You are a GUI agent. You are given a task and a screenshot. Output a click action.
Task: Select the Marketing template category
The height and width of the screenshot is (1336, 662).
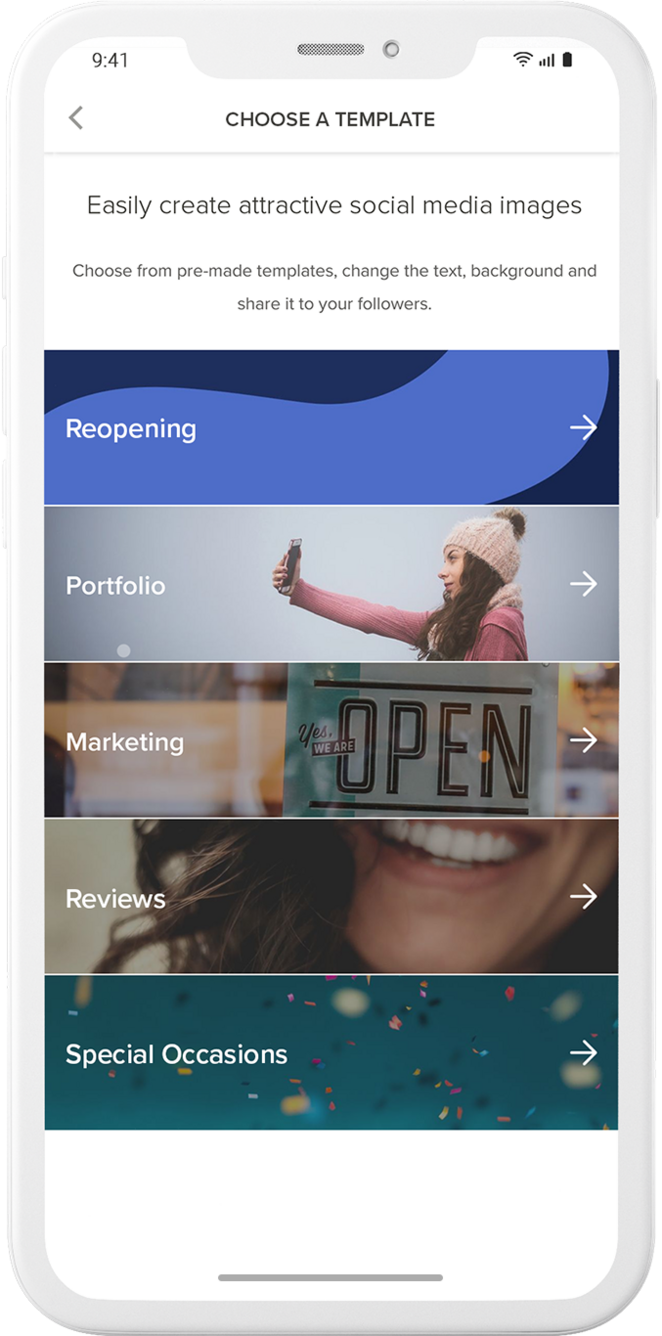331,741
